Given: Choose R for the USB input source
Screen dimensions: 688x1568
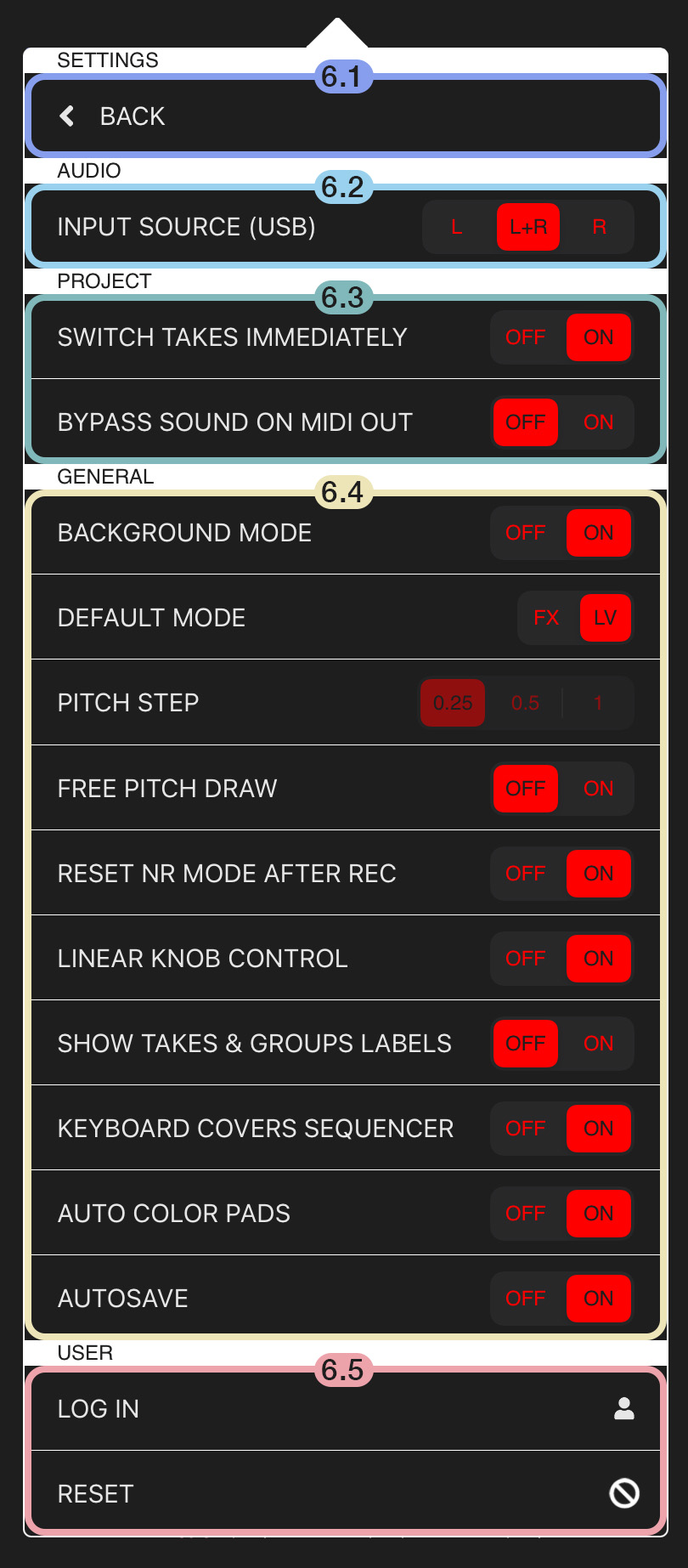Looking at the screenshot, I should 599,227.
